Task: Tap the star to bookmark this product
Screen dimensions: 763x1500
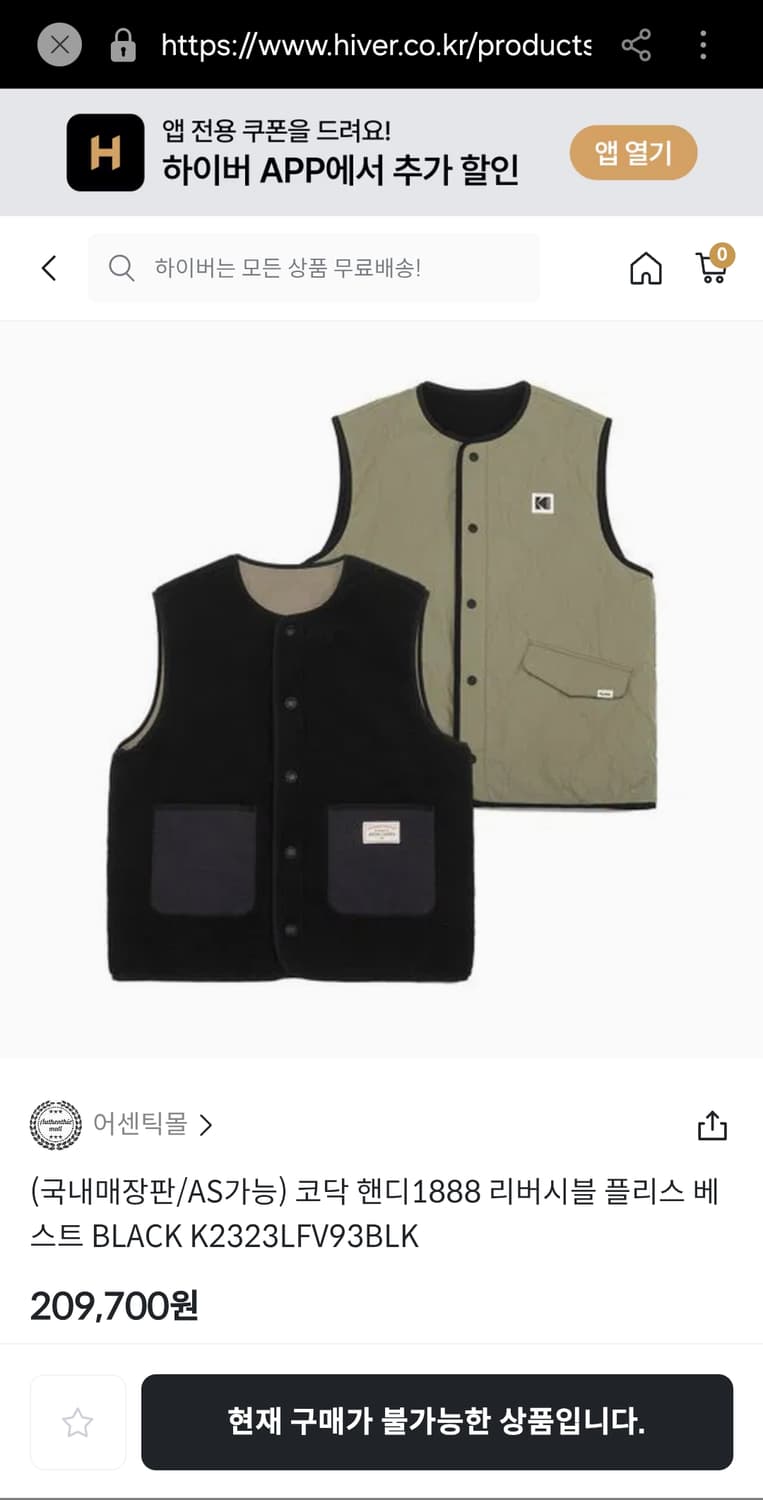Action: pos(78,1422)
